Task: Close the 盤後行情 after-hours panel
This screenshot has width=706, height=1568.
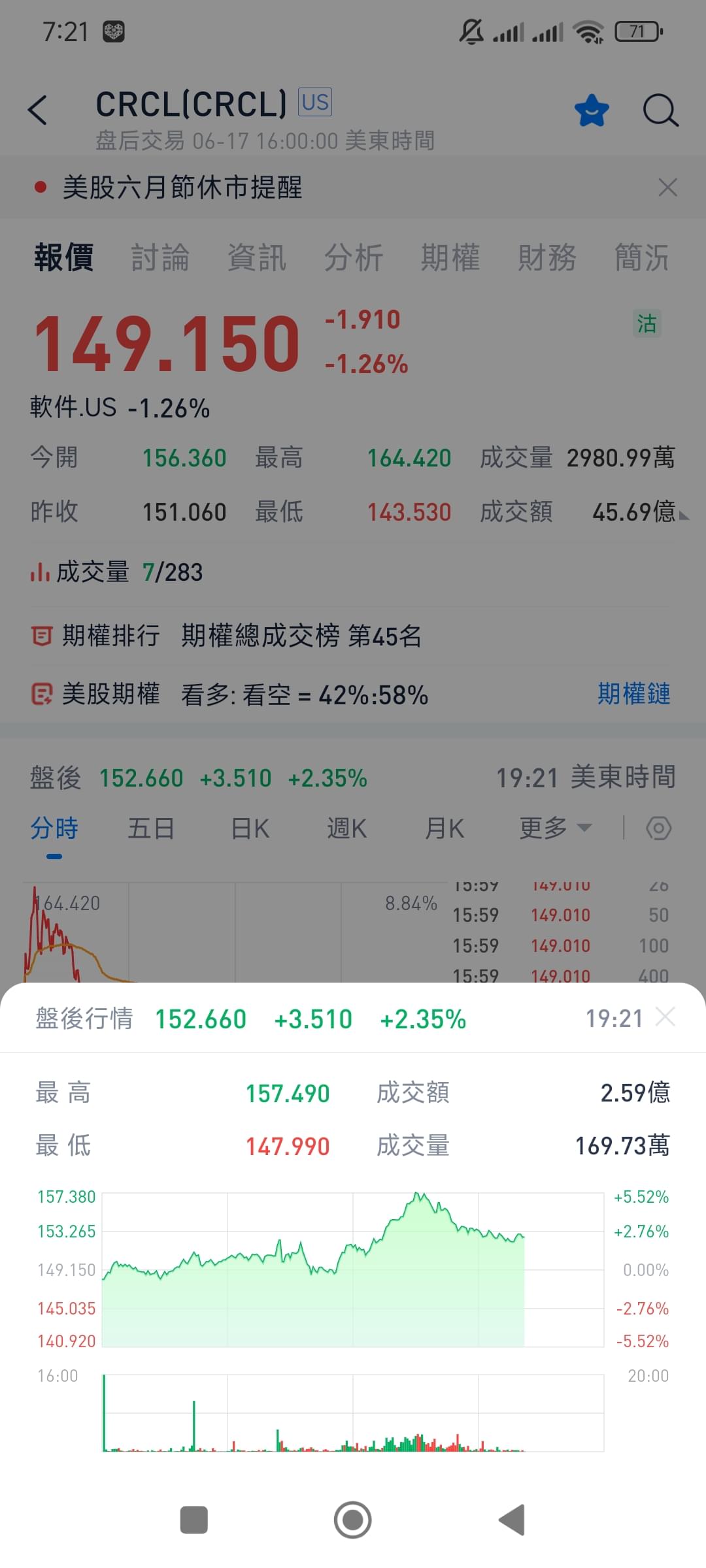Action: (x=665, y=1017)
